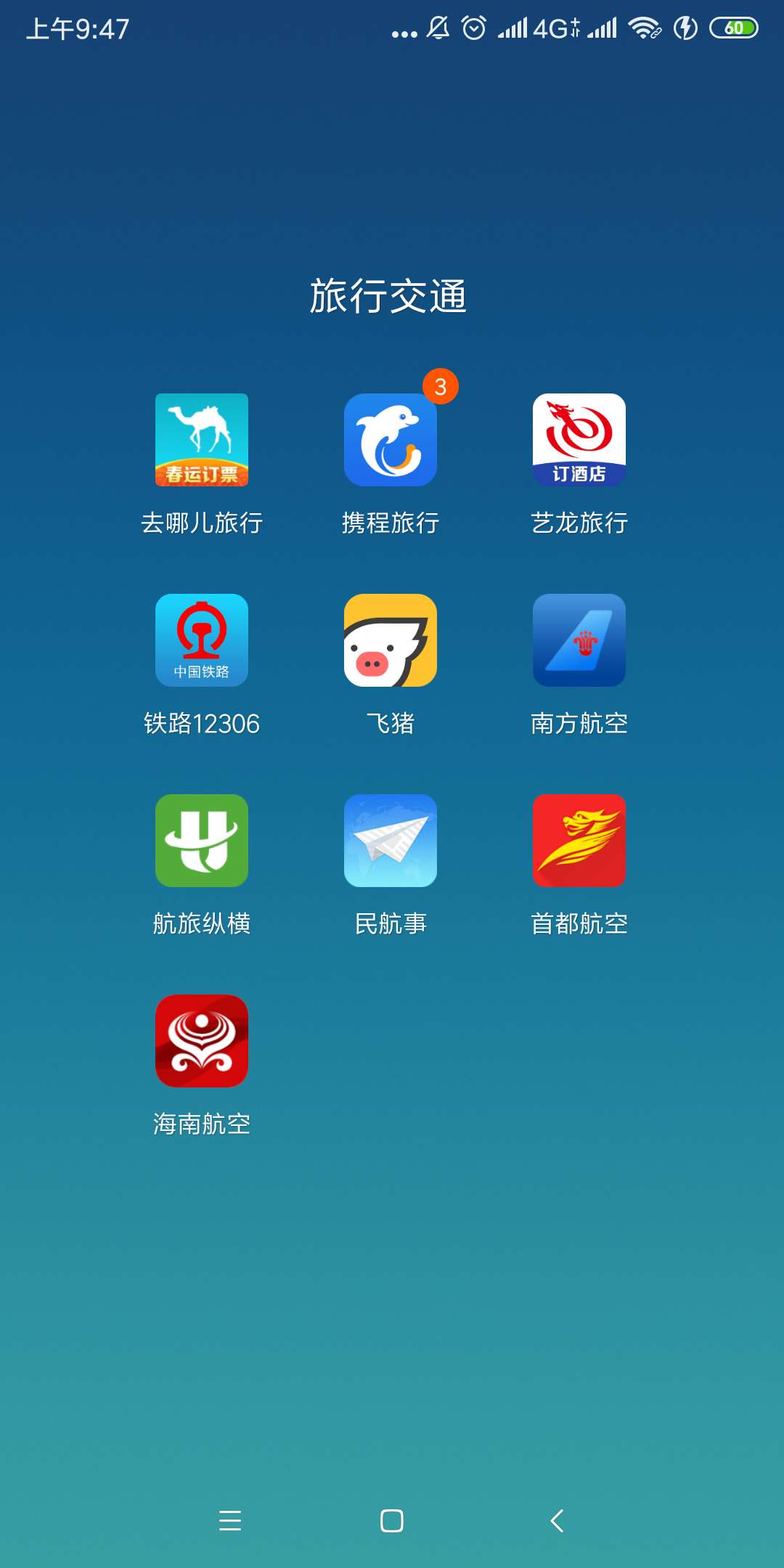
Task: Open 海南航空 Hainan Airlines app
Action: (x=201, y=1042)
